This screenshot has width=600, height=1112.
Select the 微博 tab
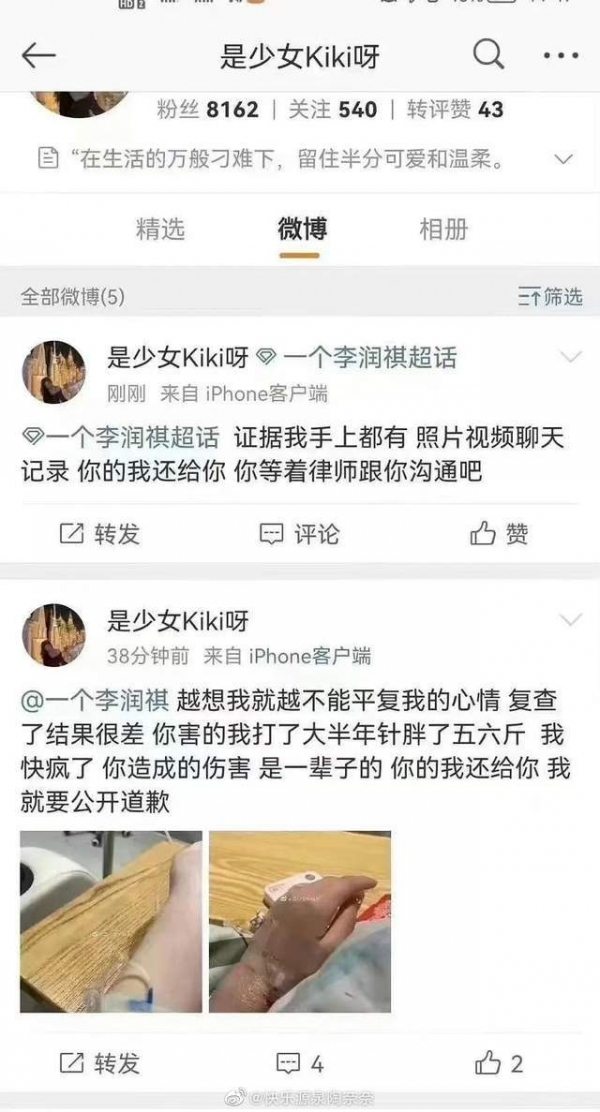tap(302, 229)
